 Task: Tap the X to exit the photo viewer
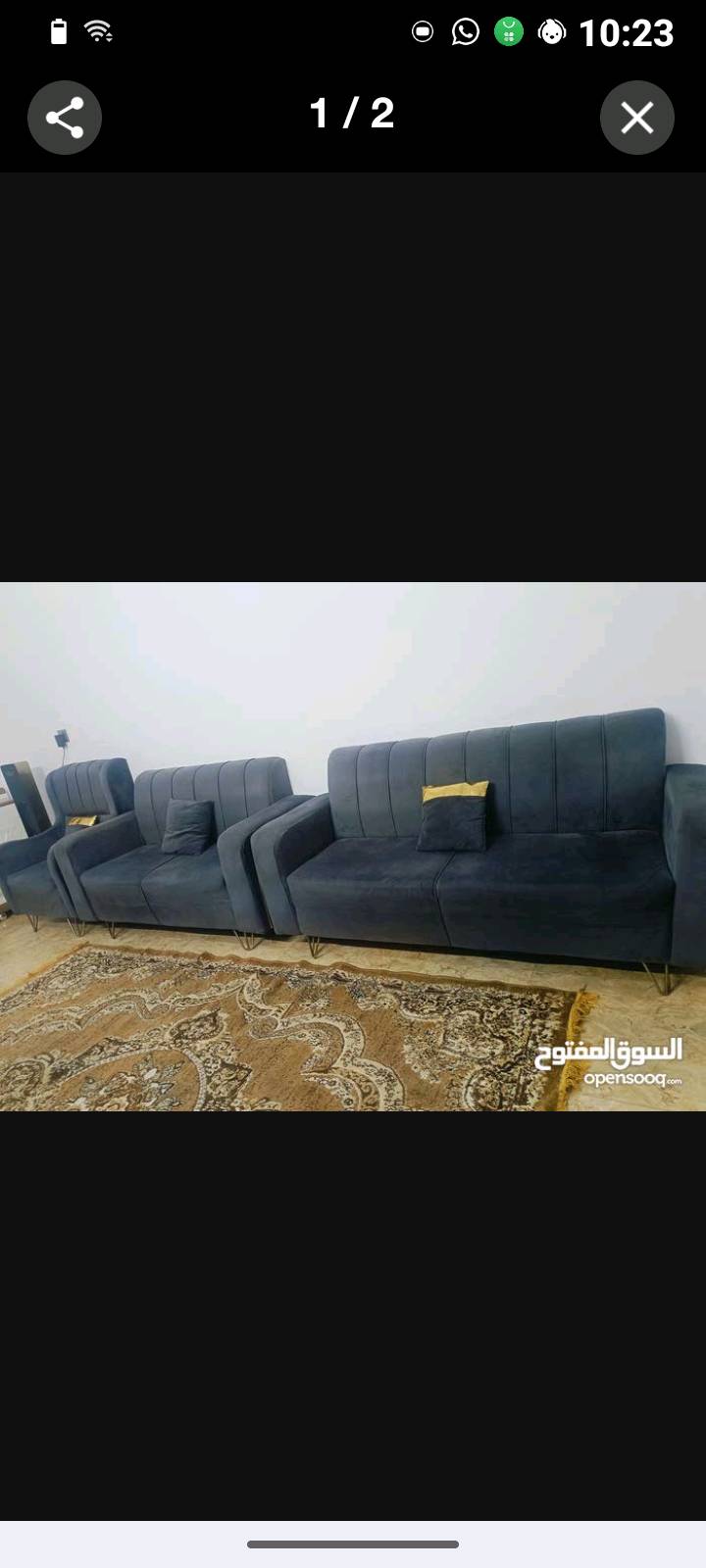(x=637, y=117)
